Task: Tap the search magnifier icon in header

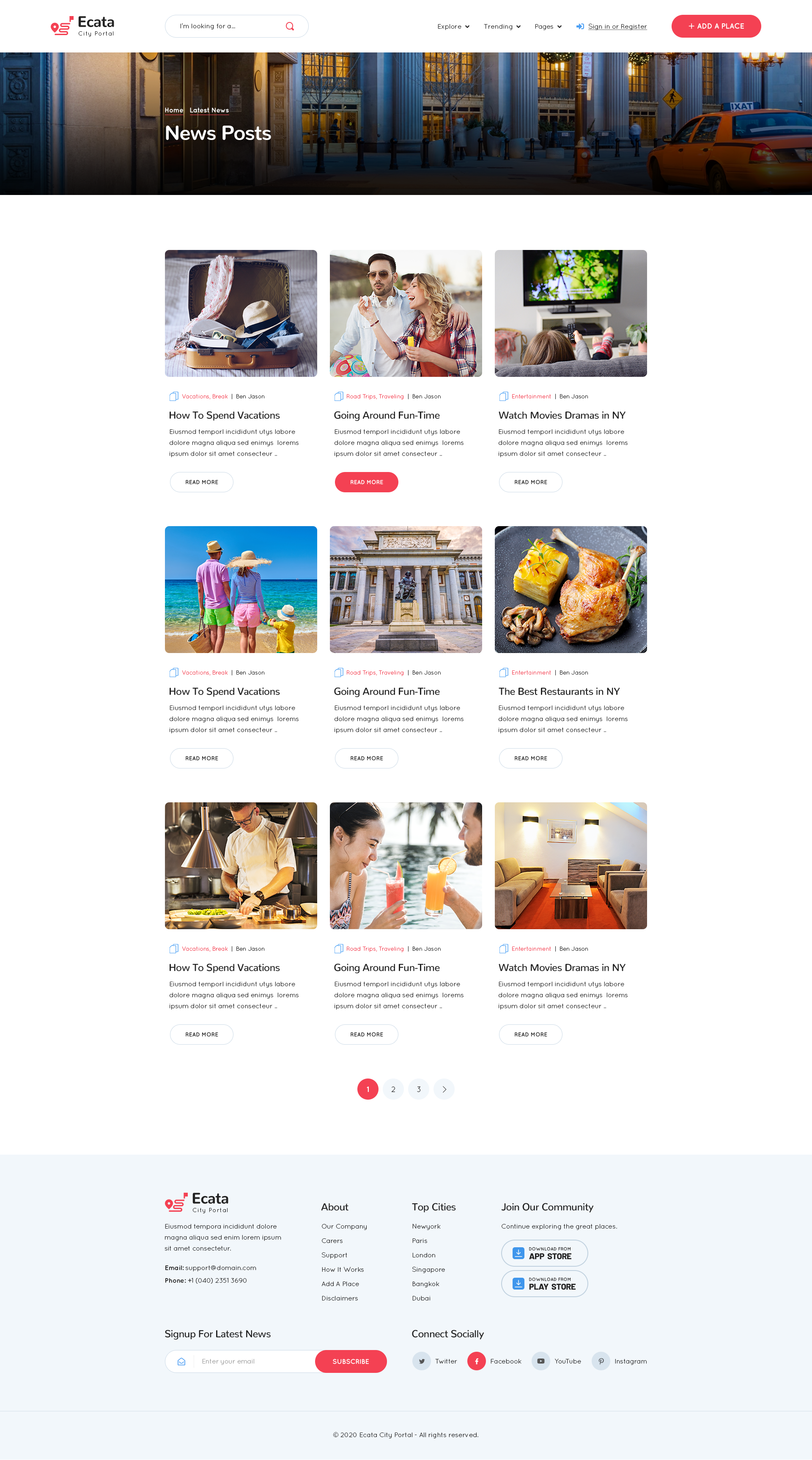Action: point(290,27)
